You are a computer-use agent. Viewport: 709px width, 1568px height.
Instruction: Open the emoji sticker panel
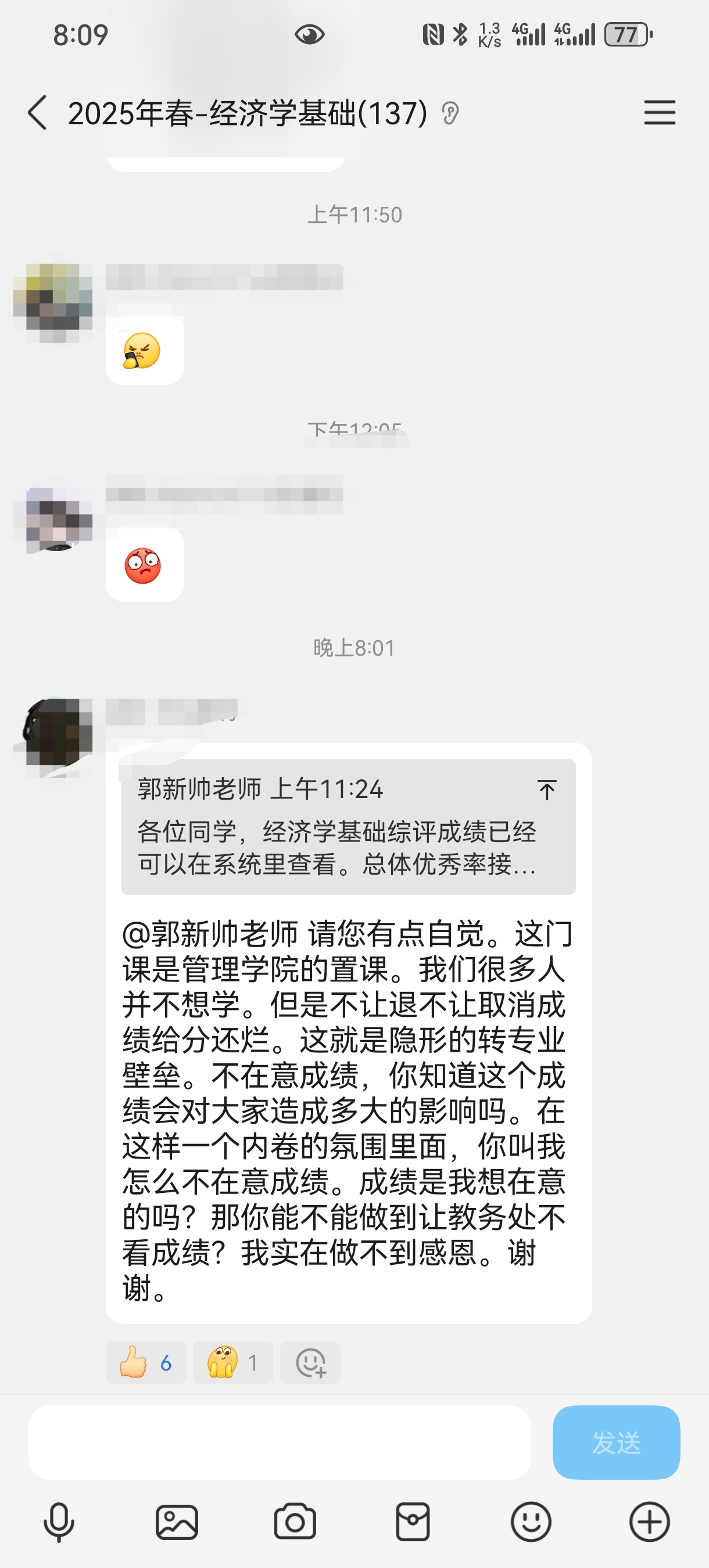point(531,1522)
